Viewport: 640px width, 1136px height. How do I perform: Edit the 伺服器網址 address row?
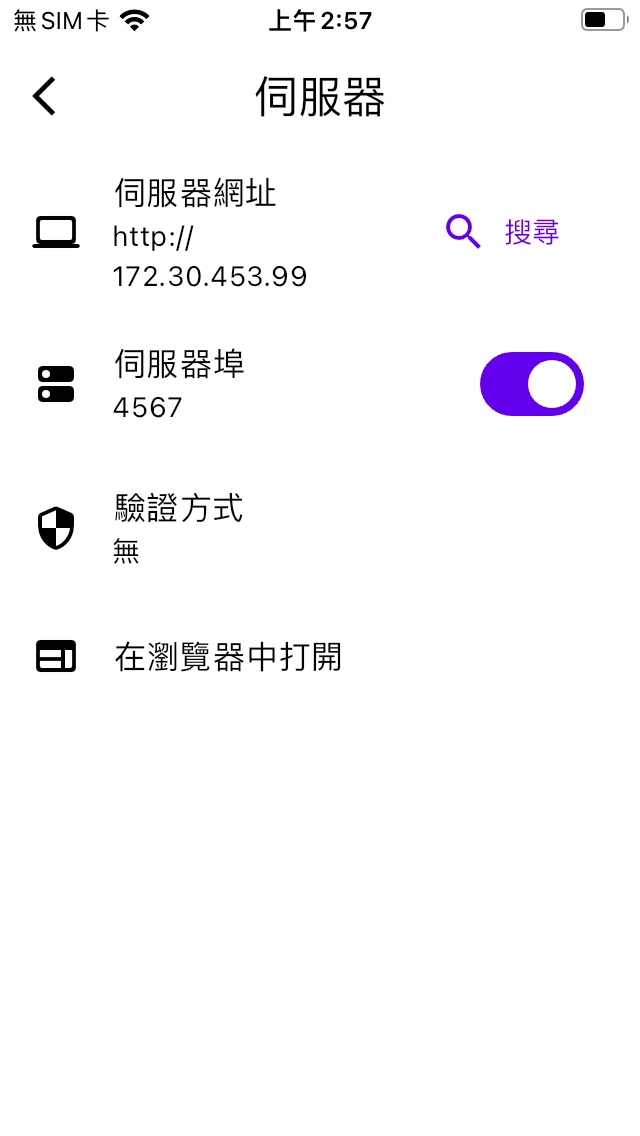click(x=210, y=233)
